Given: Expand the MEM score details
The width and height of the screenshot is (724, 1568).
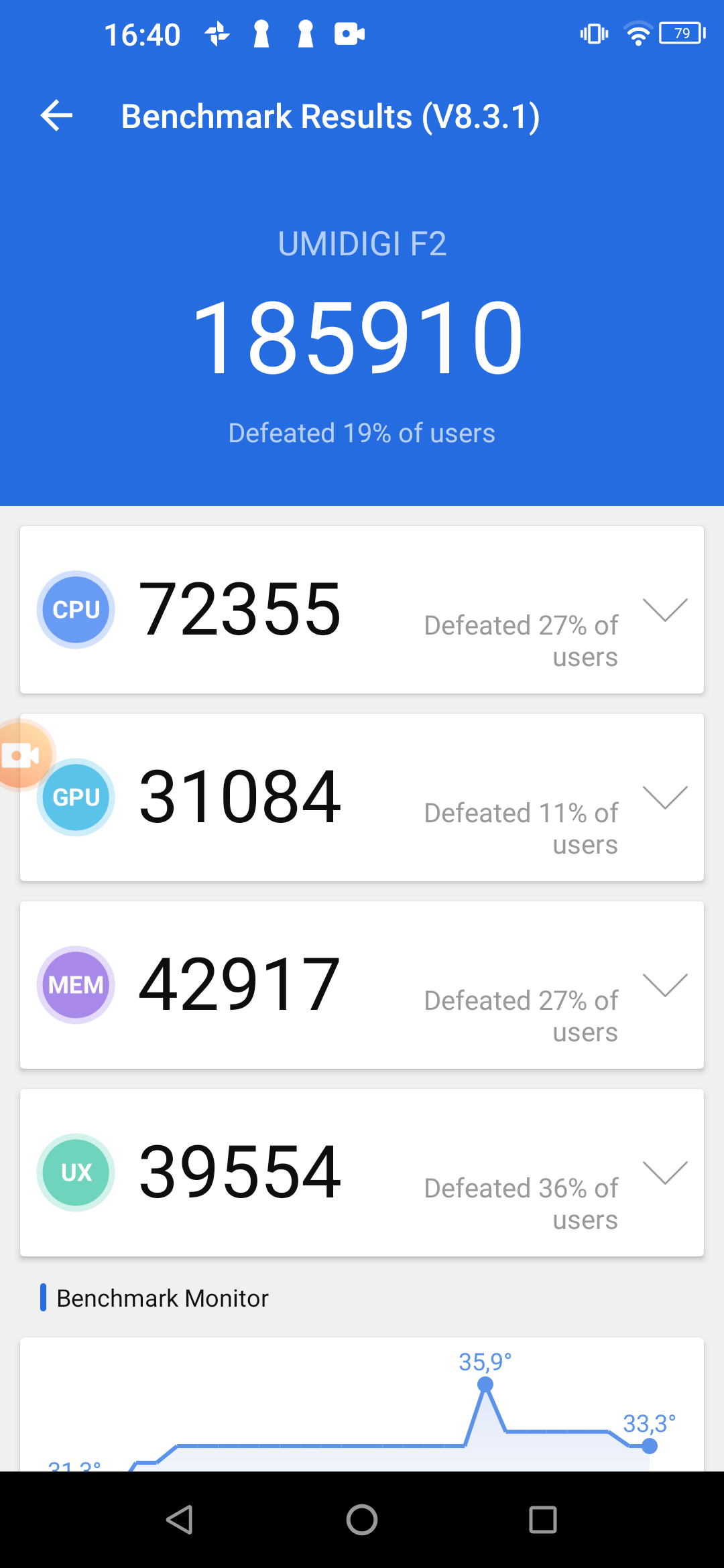Looking at the screenshot, I should click(665, 985).
